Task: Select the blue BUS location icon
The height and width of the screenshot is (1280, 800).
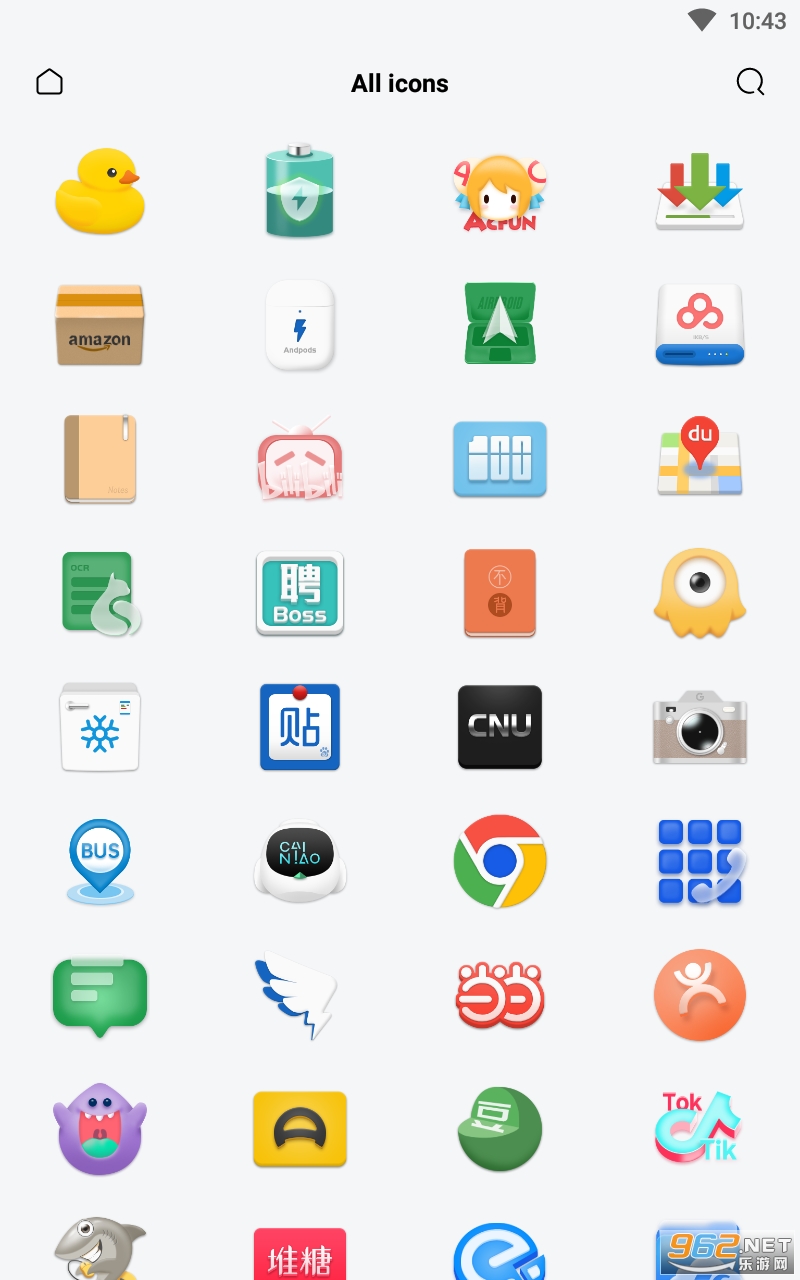Action: (x=100, y=860)
